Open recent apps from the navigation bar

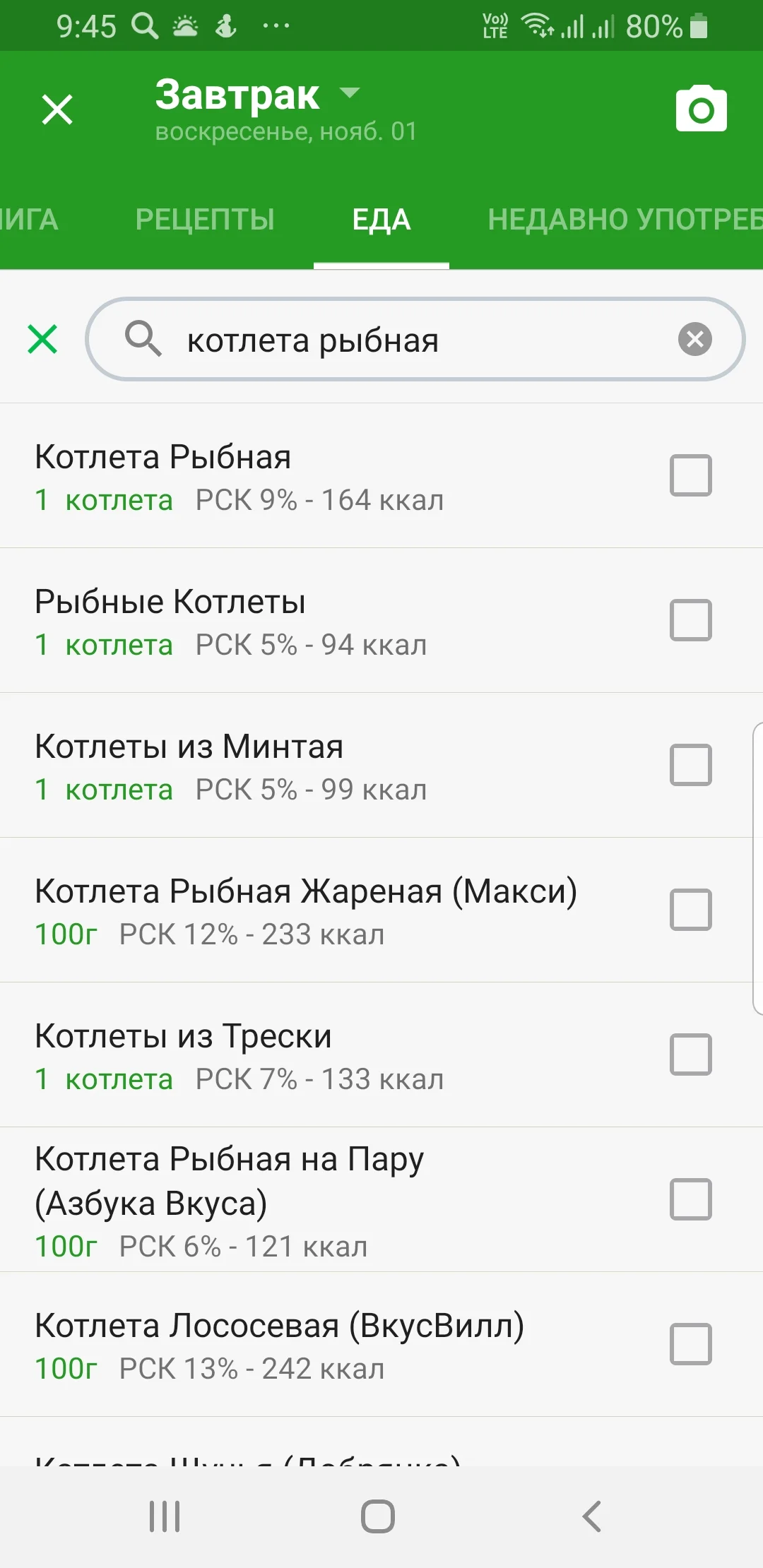click(x=164, y=1514)
